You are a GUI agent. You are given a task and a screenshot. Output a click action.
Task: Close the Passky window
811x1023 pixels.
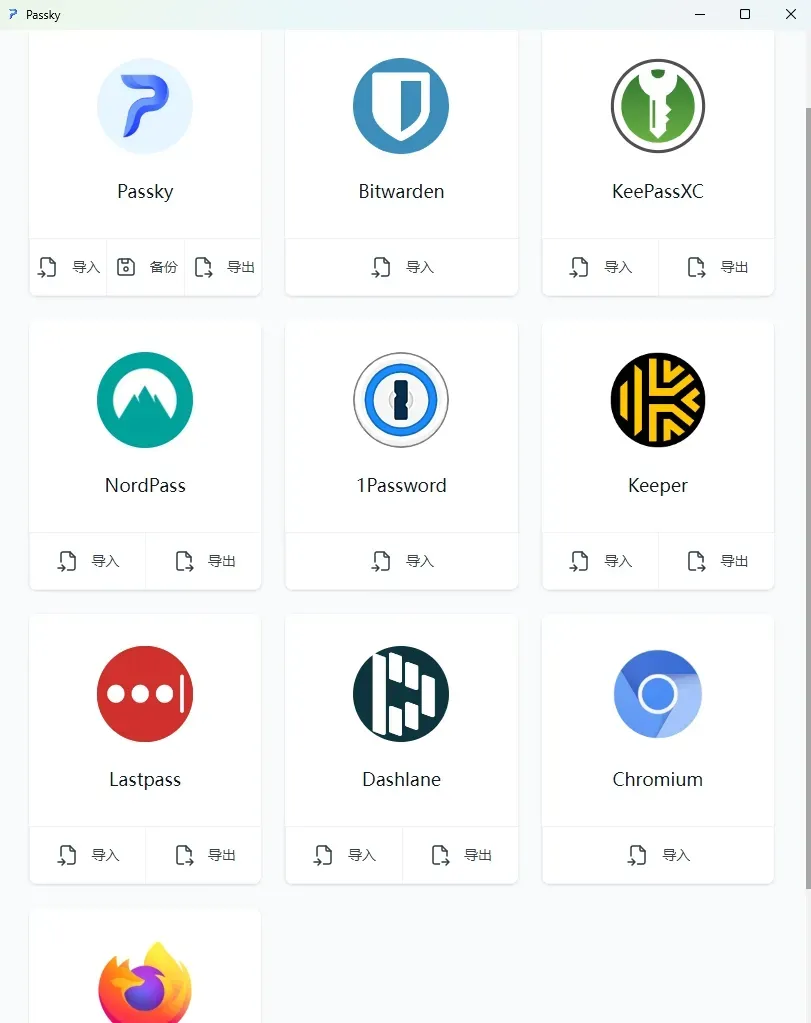pyautogui.click(x=789, y=14)
